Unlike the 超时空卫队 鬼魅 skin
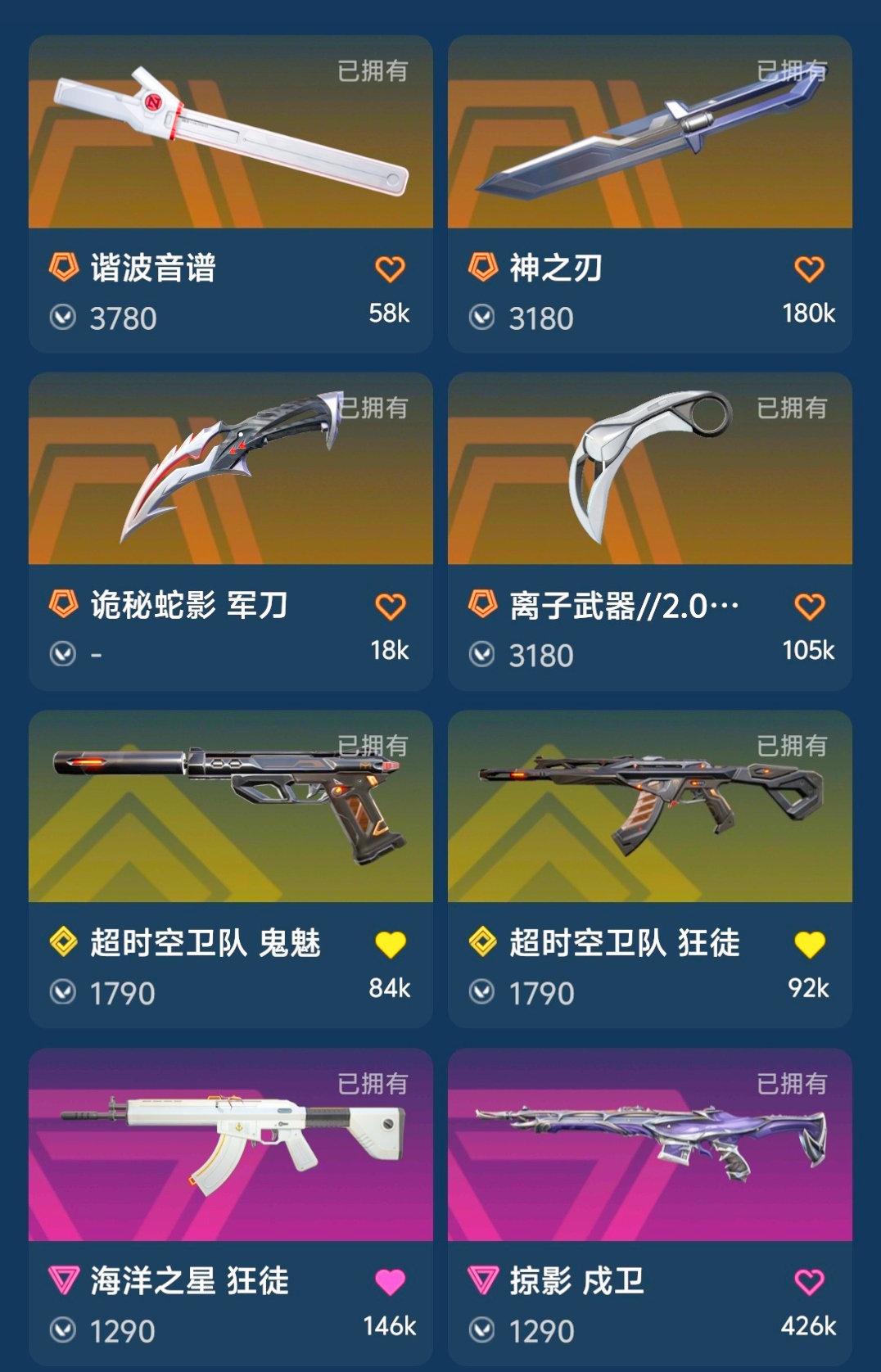The height and width of the screenshot is (1372, 881). coord(390,945)
